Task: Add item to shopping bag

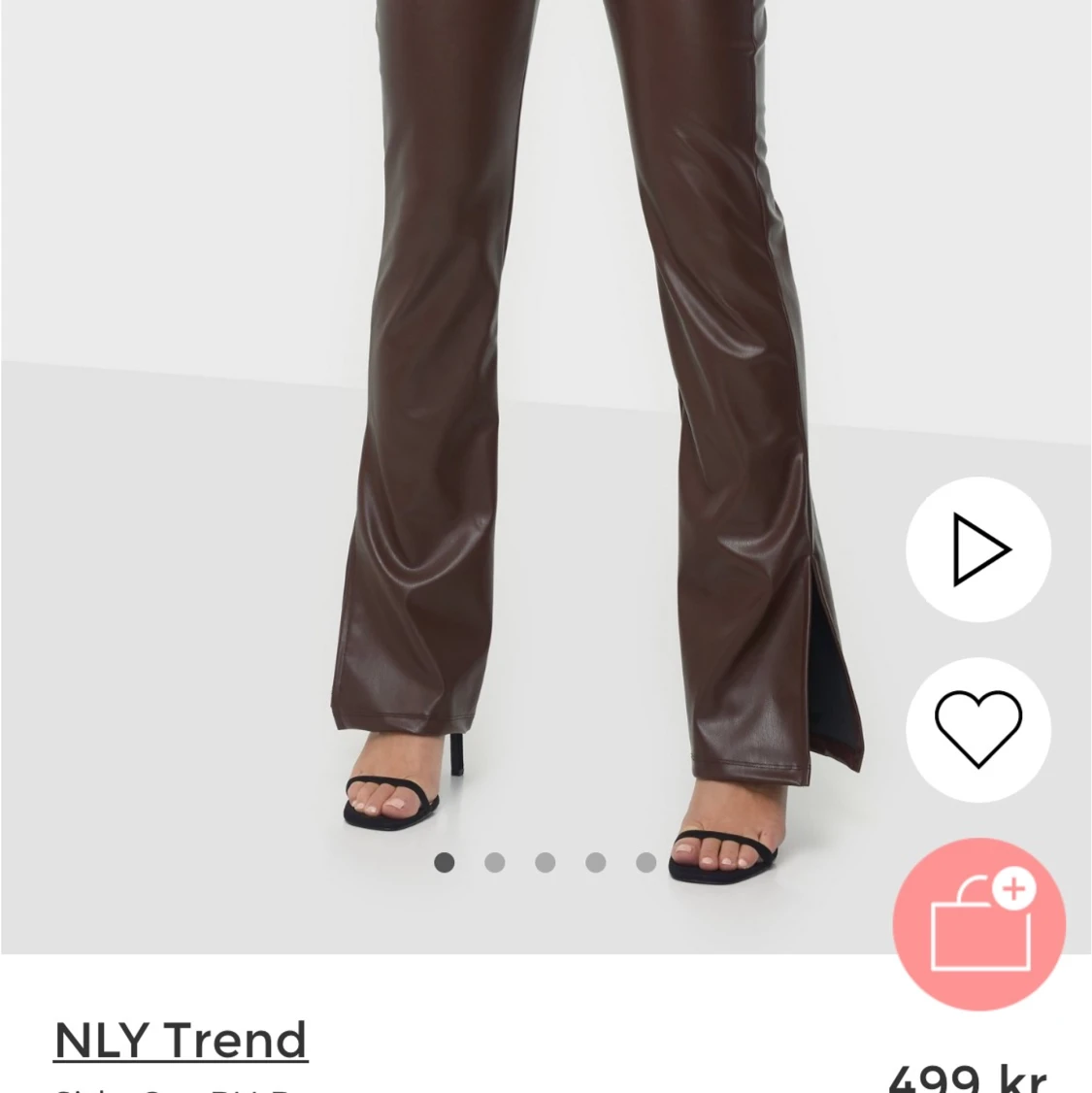Action: coord(978,924)
